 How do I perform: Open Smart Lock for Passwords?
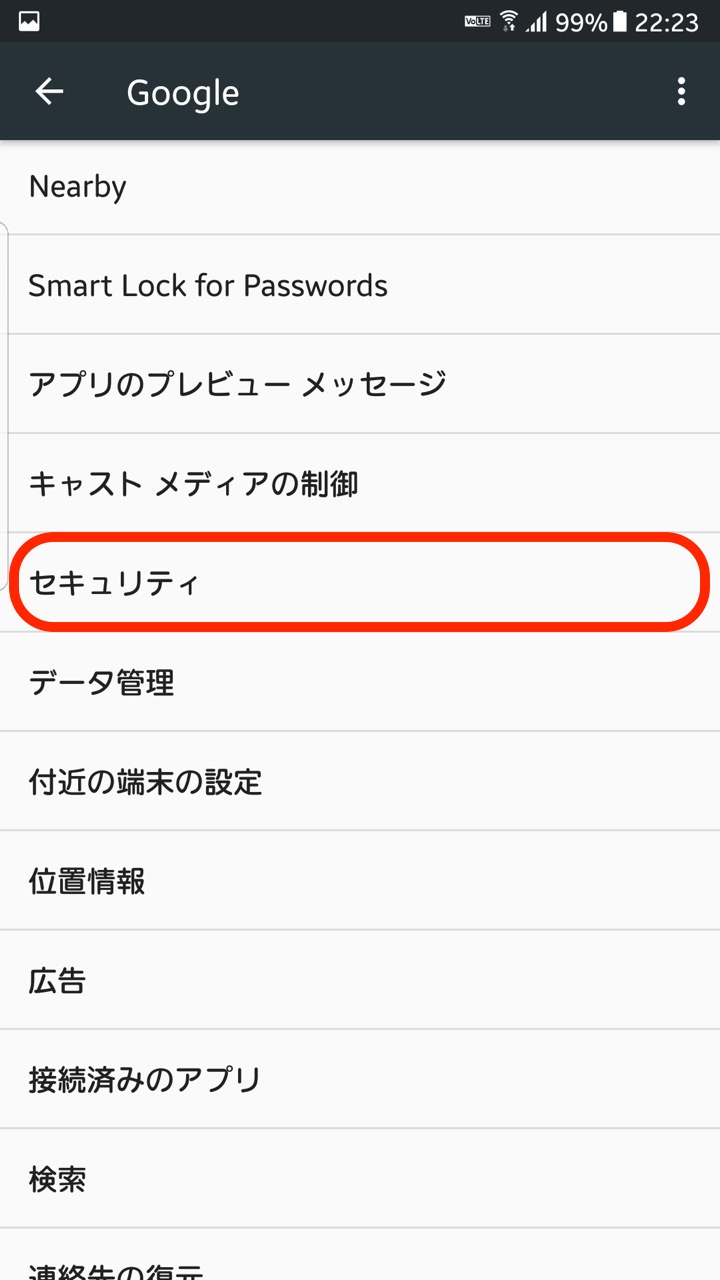coord(360,285)
